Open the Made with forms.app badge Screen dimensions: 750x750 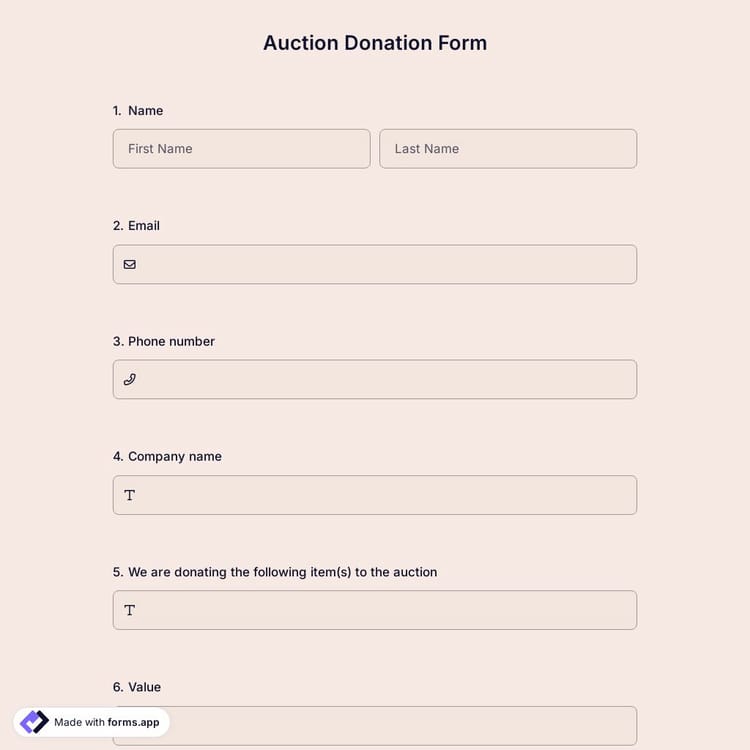pos(92,722)
